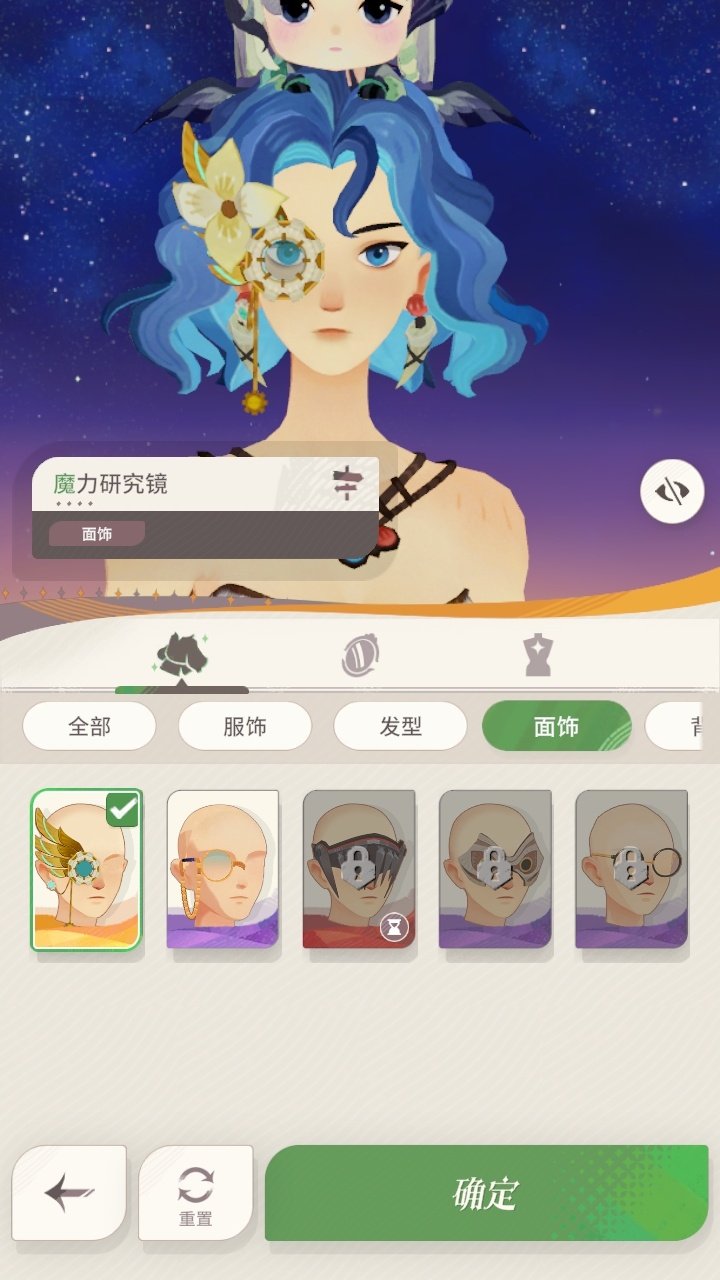
Task: Open the hand mirror category icon
Action: (360, 656)
